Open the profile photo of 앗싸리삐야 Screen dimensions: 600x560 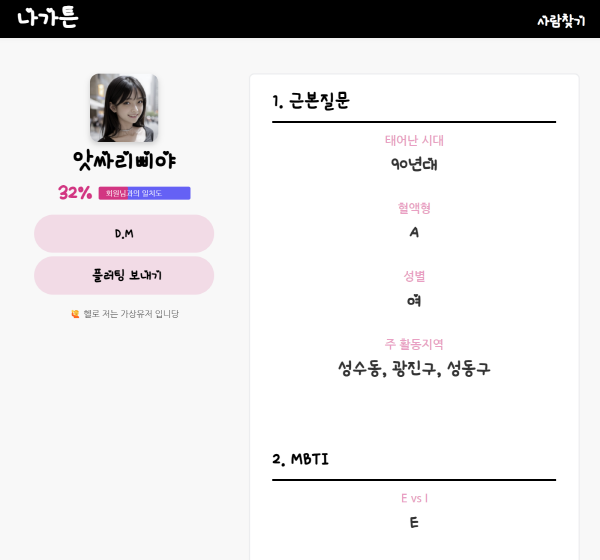(x=124, y=108)
